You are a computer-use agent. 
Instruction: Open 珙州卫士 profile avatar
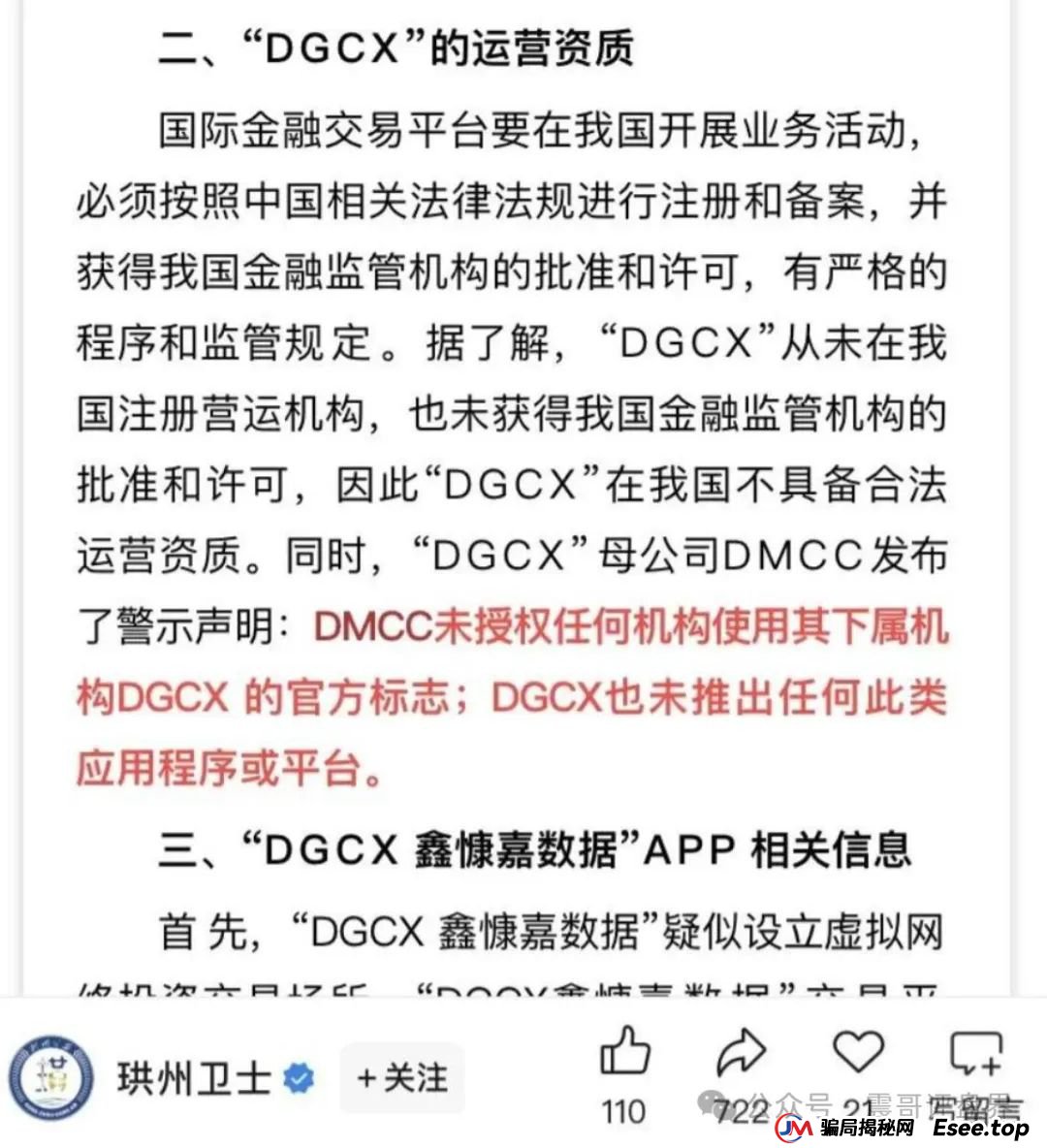[x=52, y=1078]
